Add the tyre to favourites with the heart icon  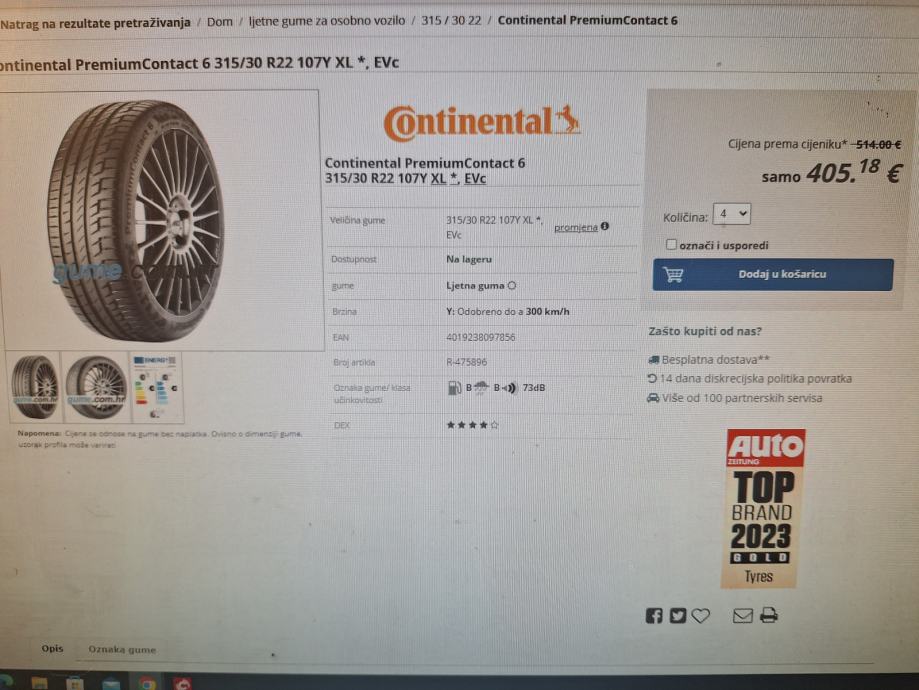(700, 615)
